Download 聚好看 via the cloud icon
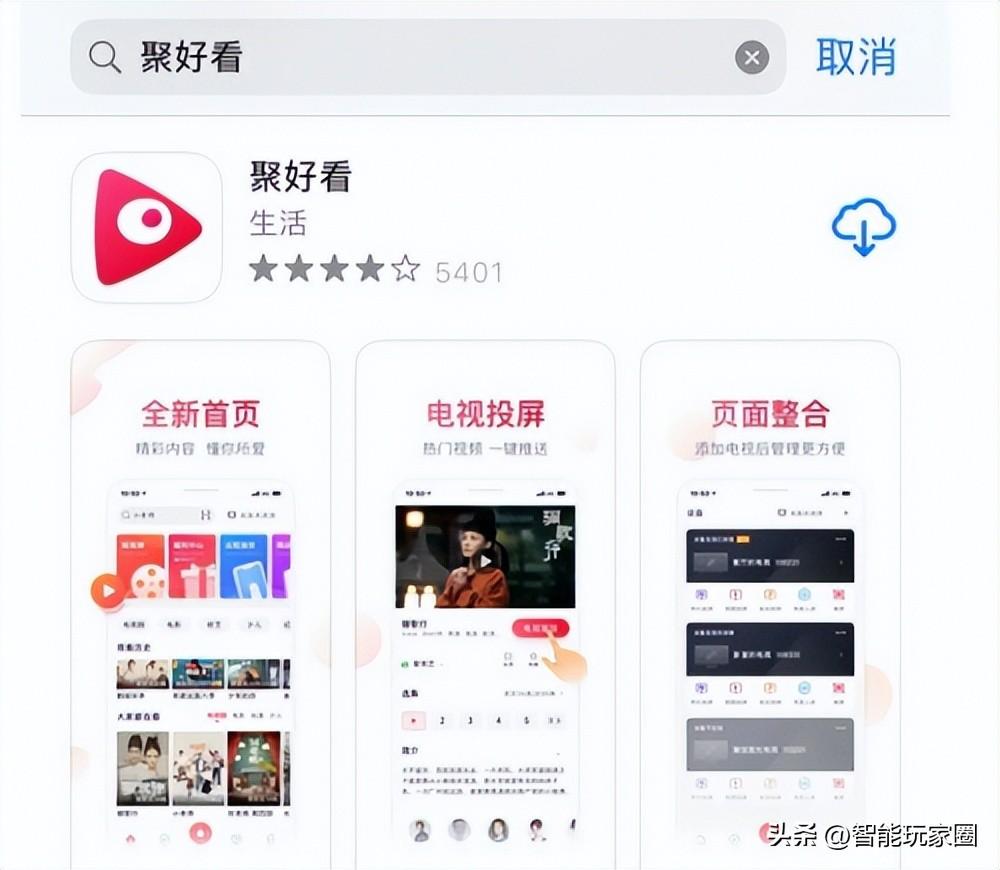 pyautogui.click(x=863, y=226)
